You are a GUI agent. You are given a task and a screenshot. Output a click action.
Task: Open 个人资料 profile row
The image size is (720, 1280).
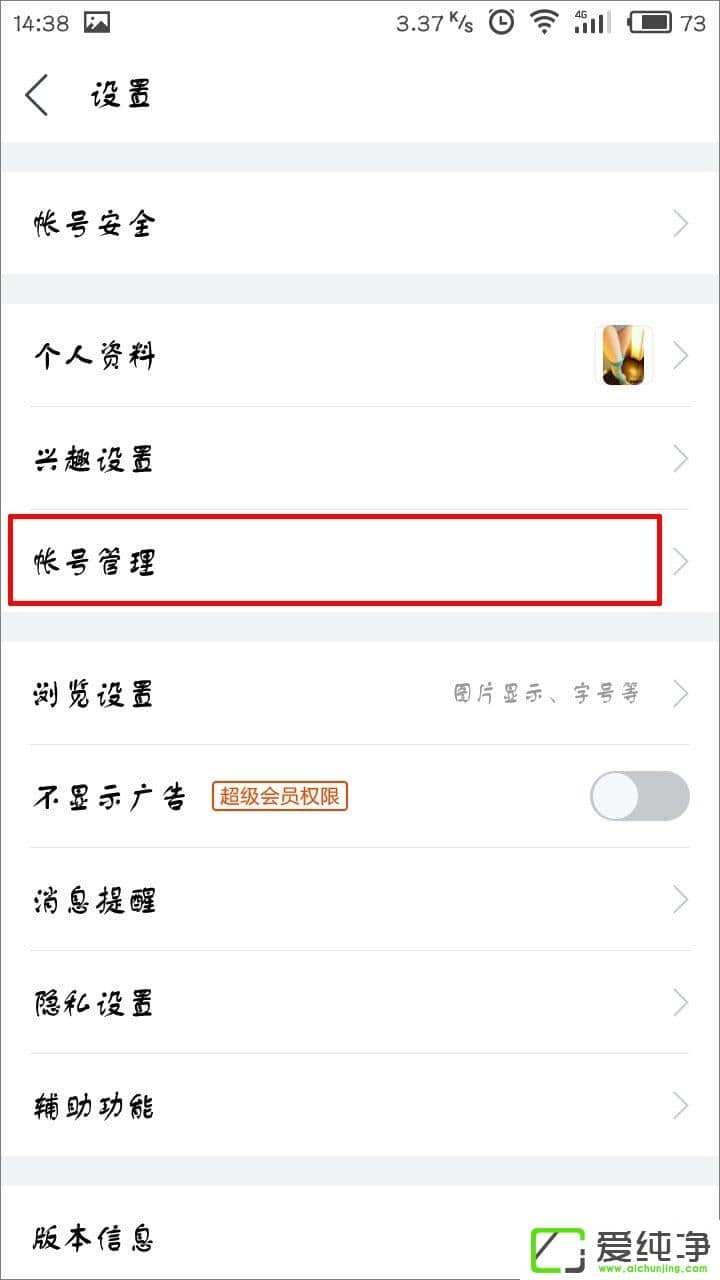[360, 356]
